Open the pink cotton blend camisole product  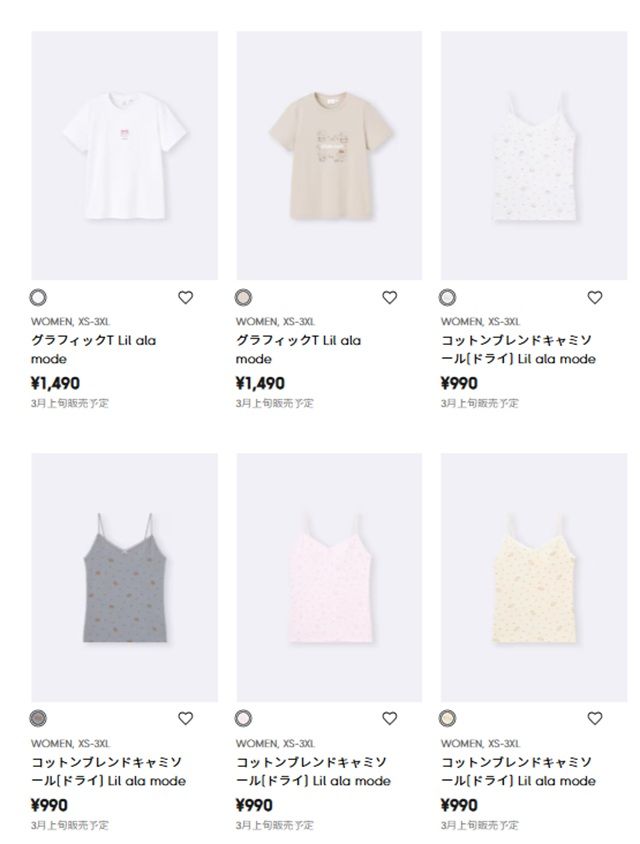tap(329, 577)
